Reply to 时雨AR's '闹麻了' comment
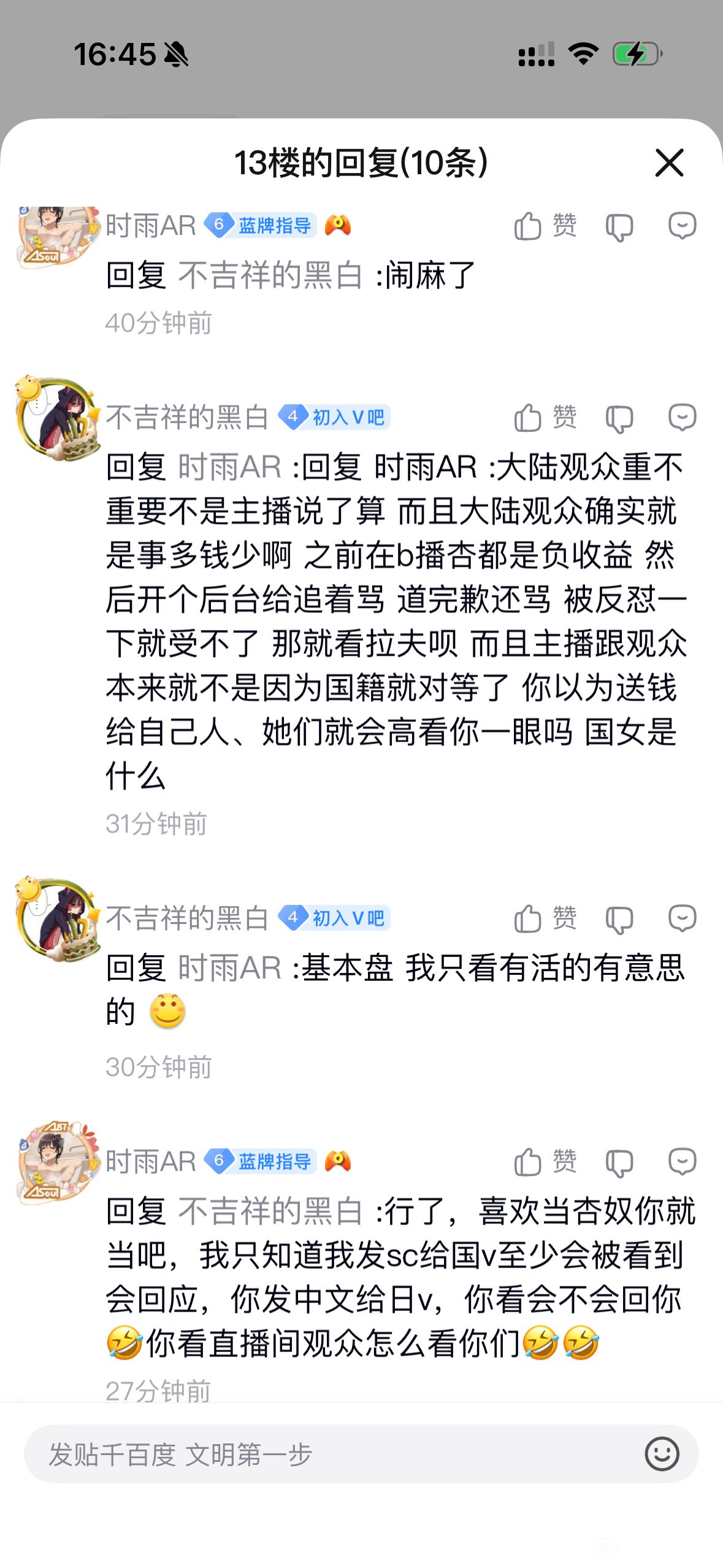723x1568 pixels. point(682,226)
